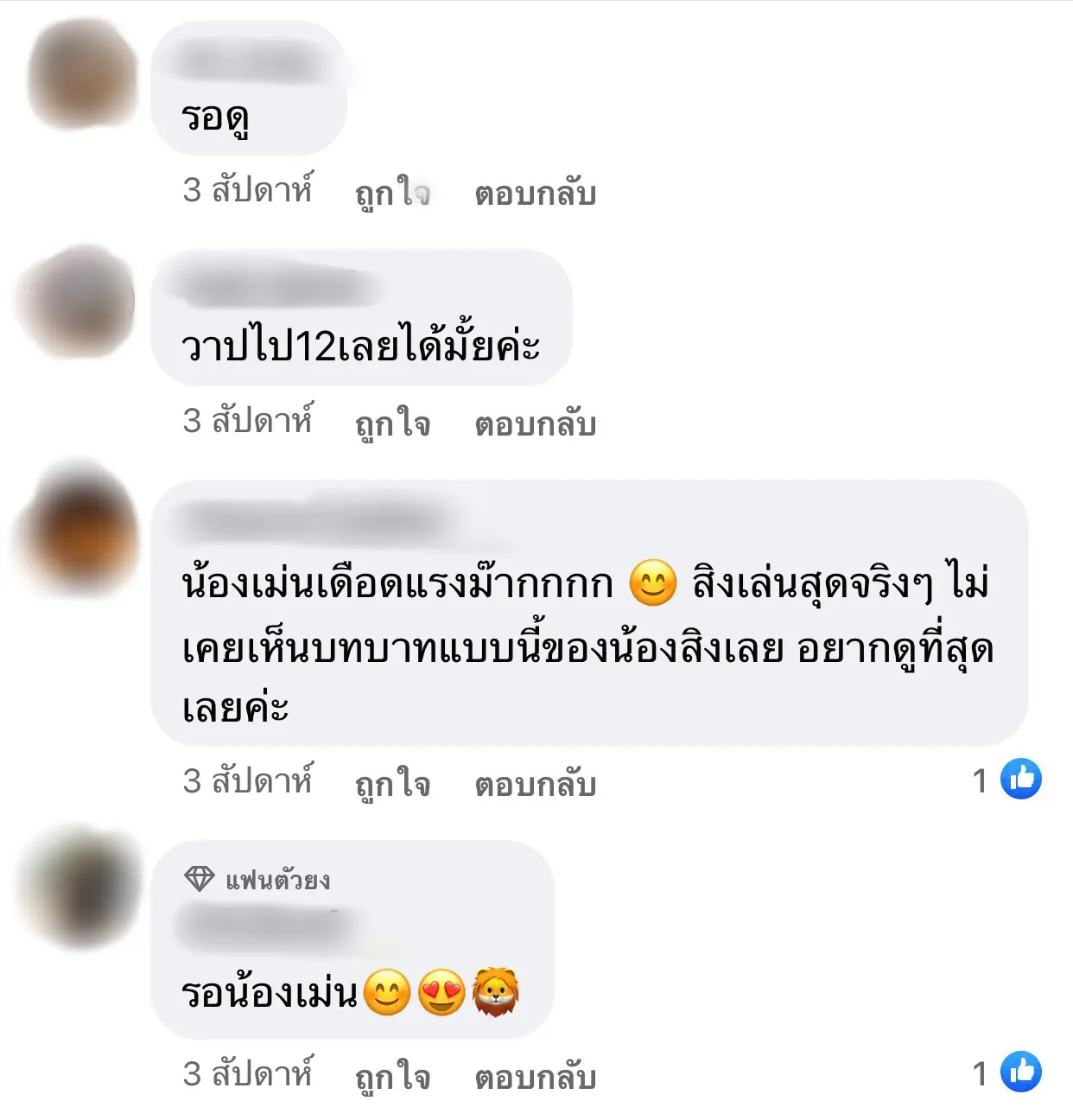Open profile picture of 'รอน้องเม่น' commenter
The width and height of the screenshot is (1073, 1120).
[80, 886]
